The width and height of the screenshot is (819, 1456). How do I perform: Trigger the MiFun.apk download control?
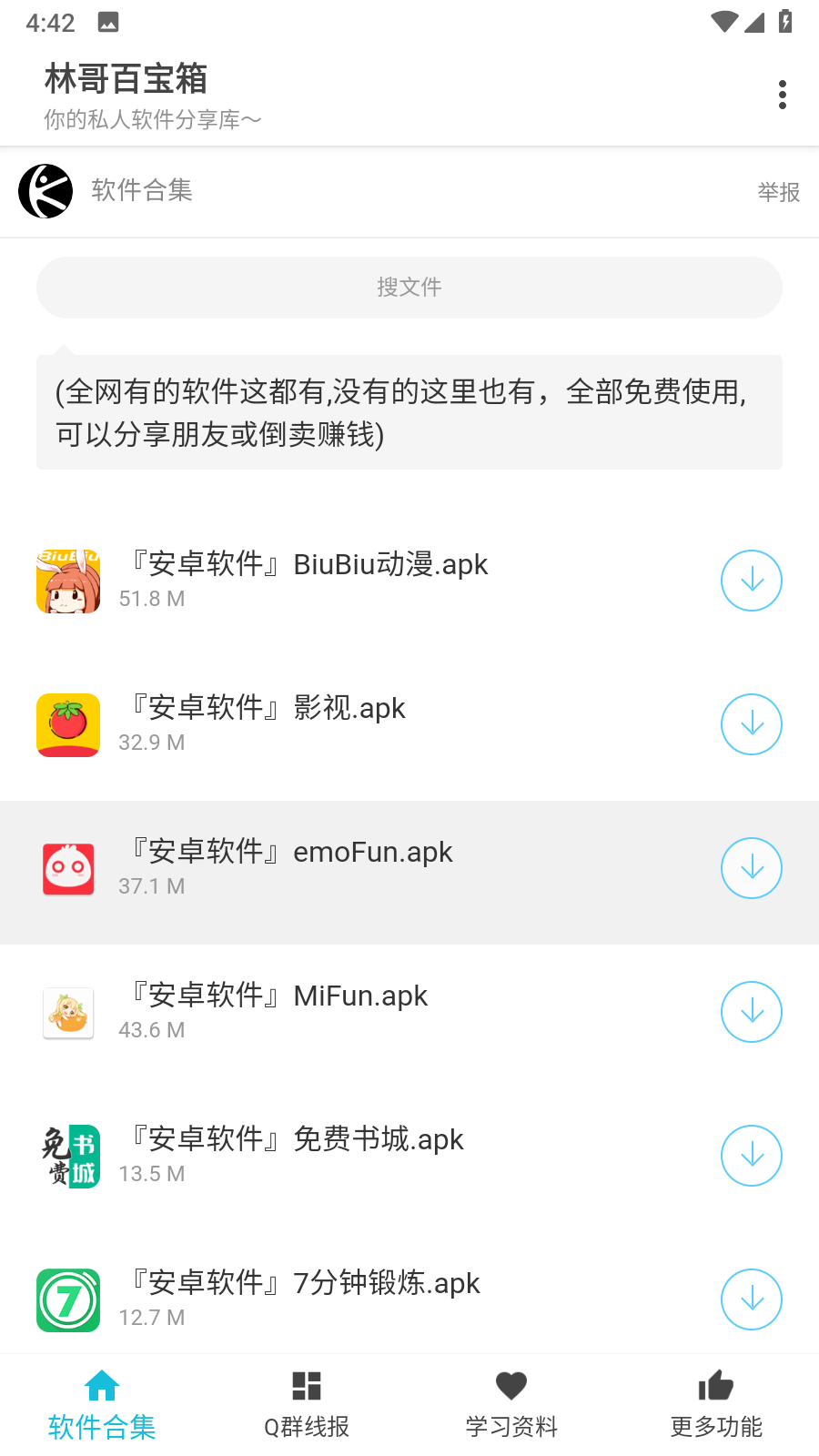coord(751,1012)
